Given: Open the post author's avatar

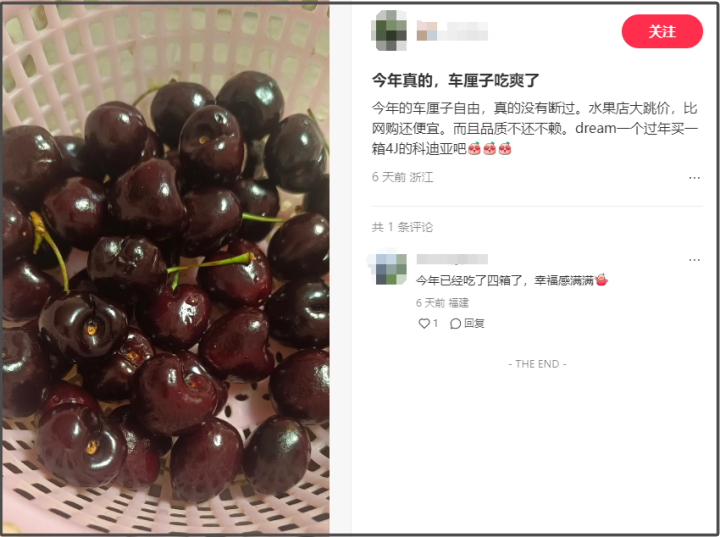Looking at the screenshot, I should (x=389, y=31).
